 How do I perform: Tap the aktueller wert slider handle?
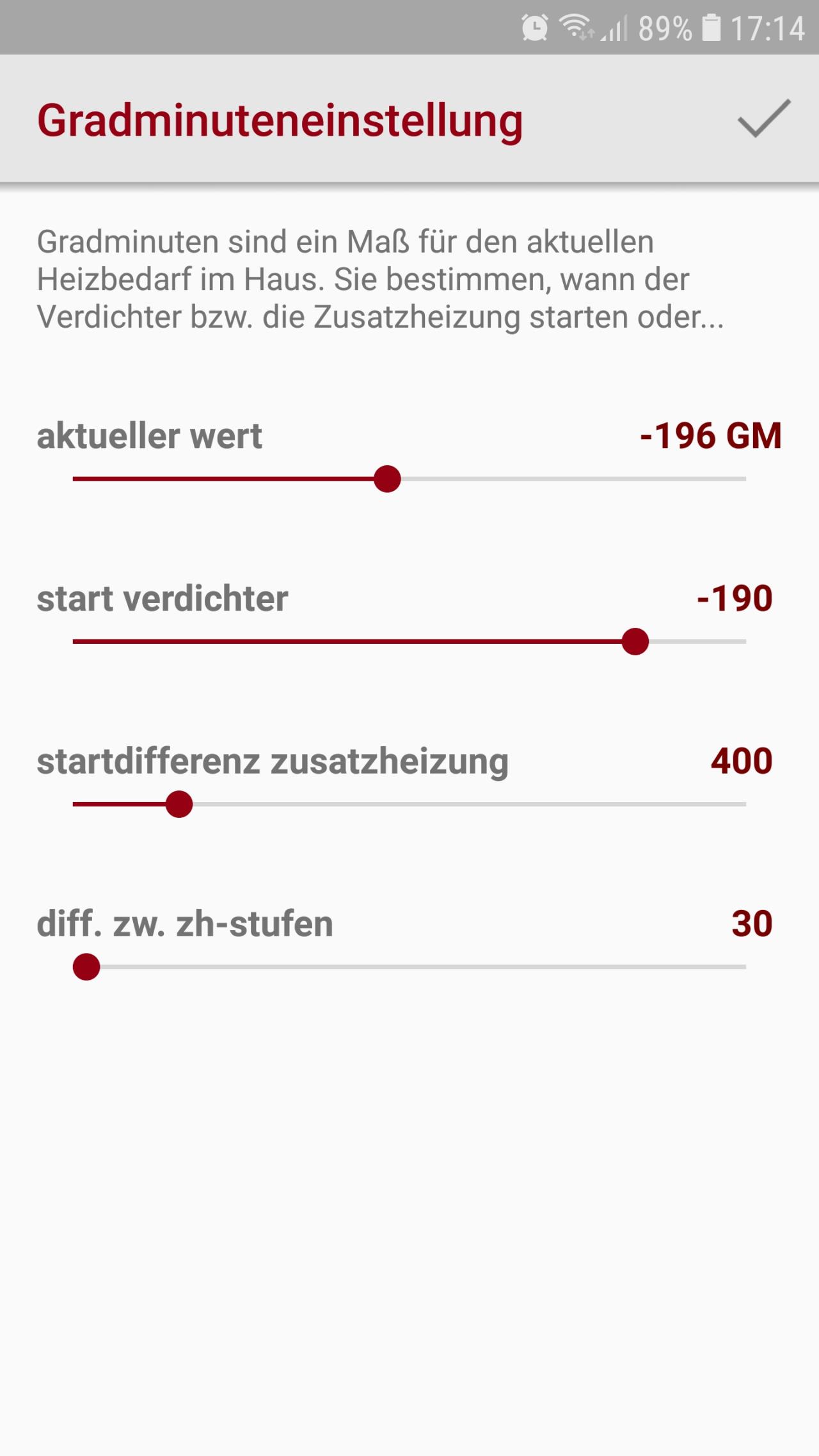point(387,479)
